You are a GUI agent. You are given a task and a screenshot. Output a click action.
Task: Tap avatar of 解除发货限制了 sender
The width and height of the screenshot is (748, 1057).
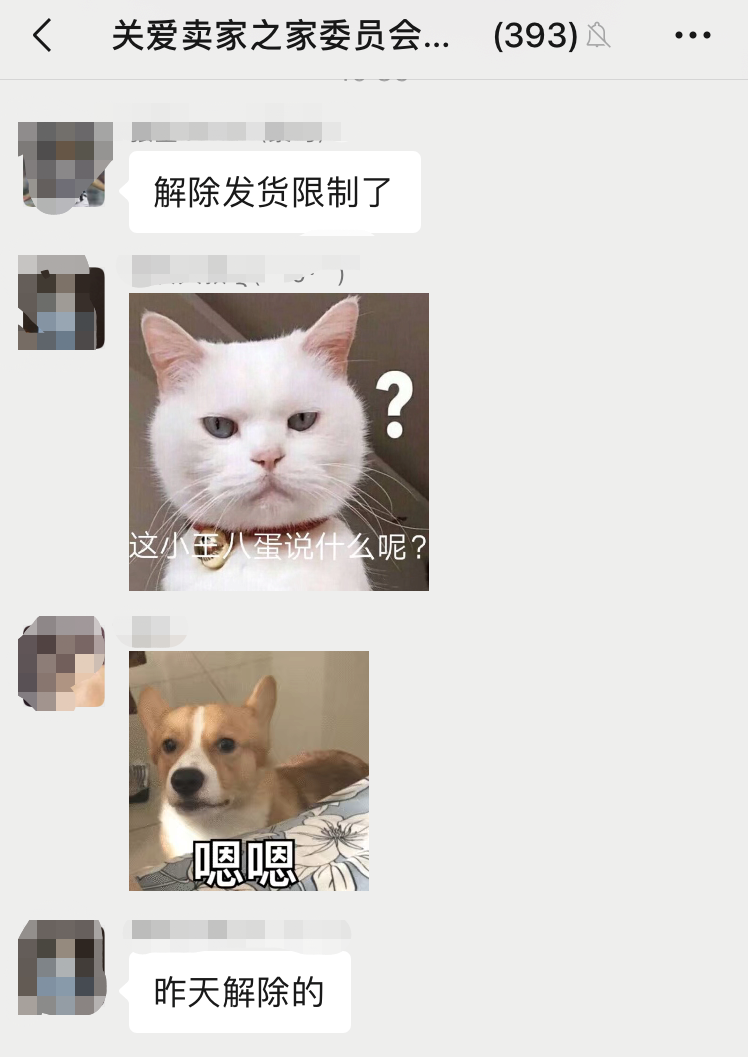tap(62, 165)
